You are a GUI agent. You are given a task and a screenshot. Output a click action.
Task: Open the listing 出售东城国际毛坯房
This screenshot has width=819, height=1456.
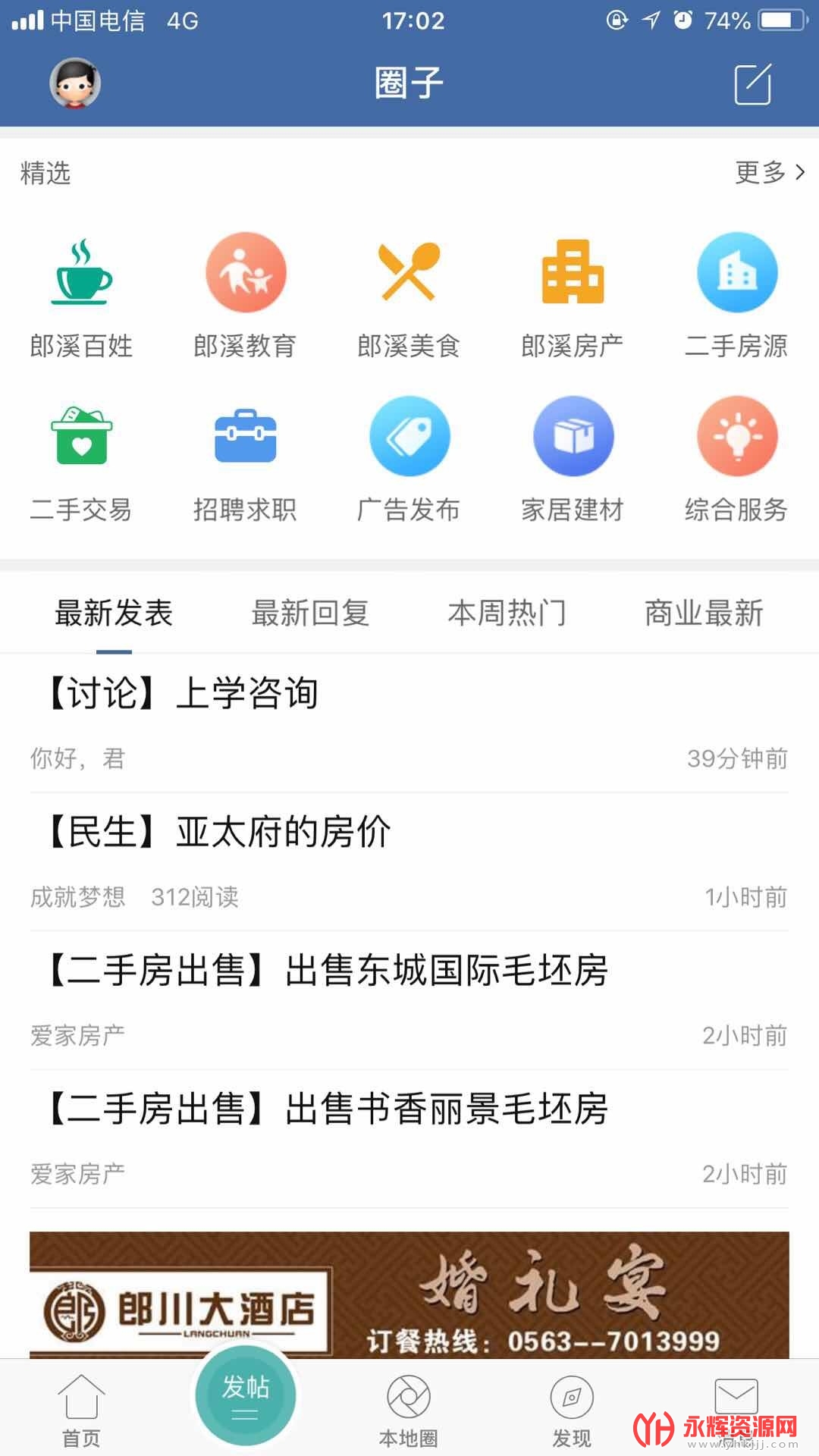coord(328,971)
